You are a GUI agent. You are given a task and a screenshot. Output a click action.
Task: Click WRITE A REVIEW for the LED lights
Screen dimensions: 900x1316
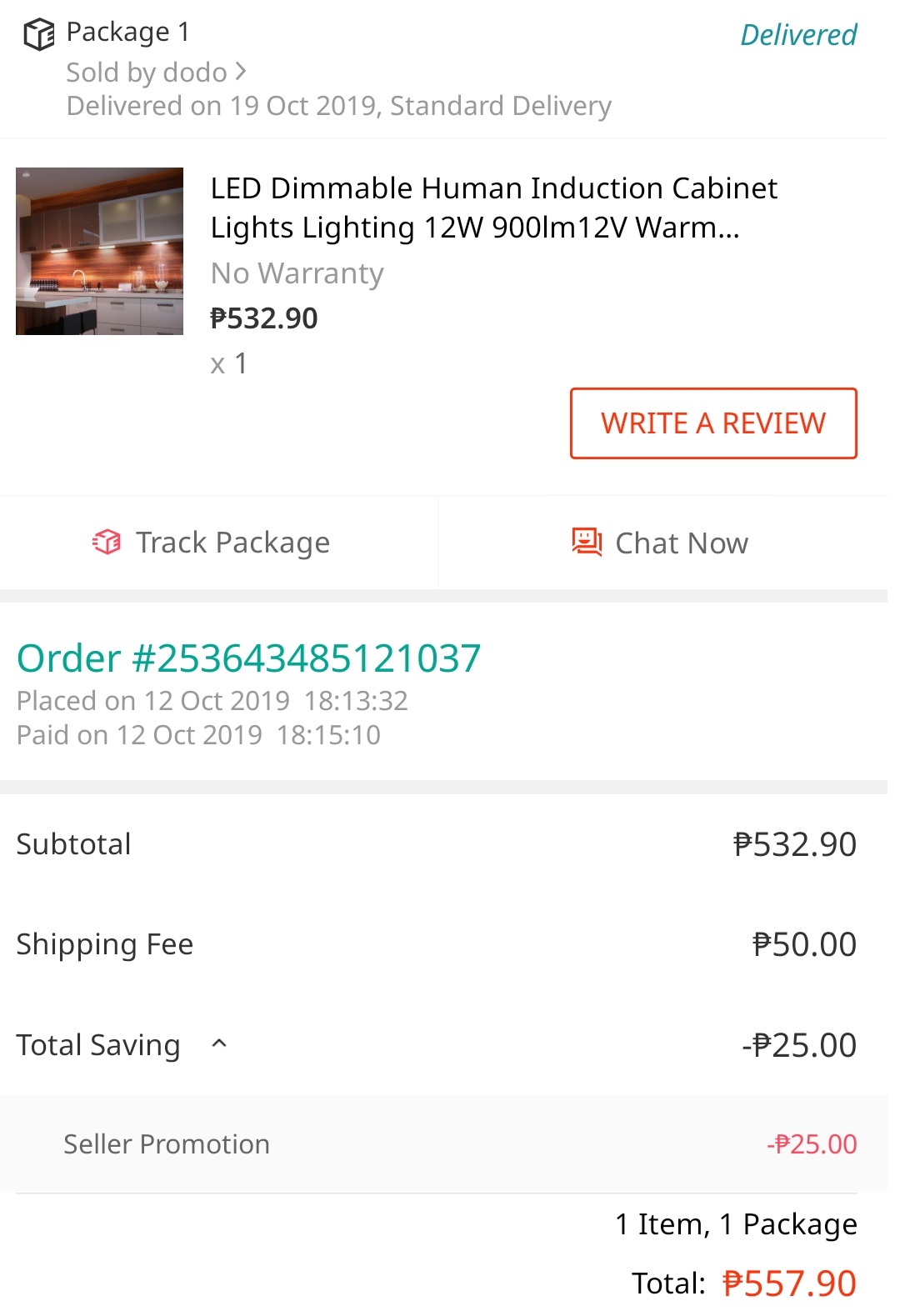click(x=712, y=423)
